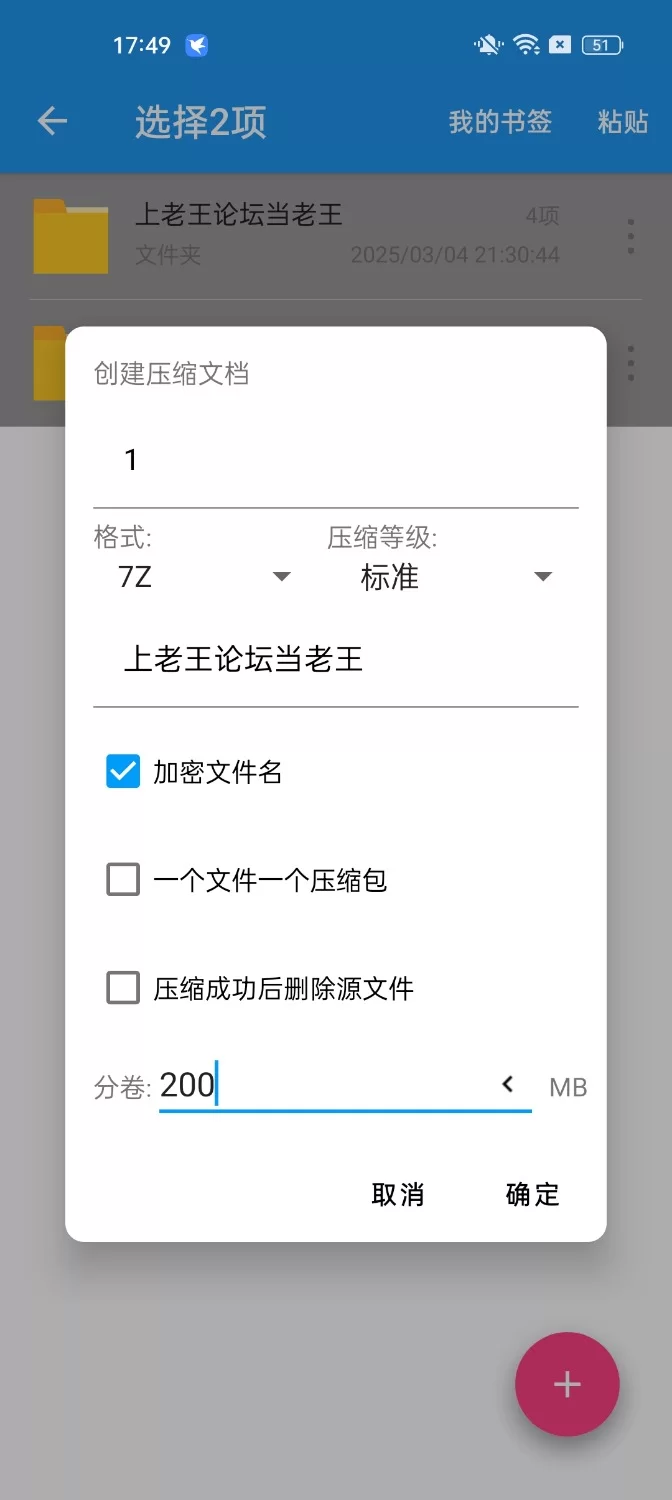Check 压缩成功后删除源文件 option
The height and width of the screenshot is (1500, 672).
pyautogui.click(x=123, y=988)
